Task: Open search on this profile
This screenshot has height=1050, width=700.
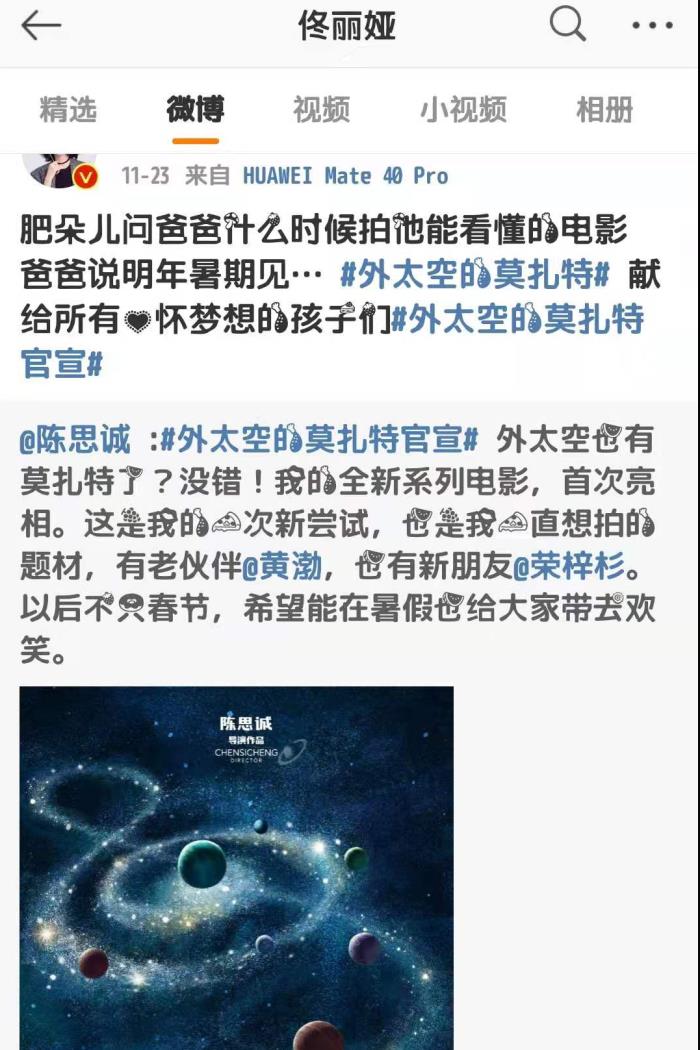Action: tap(567, 25)
